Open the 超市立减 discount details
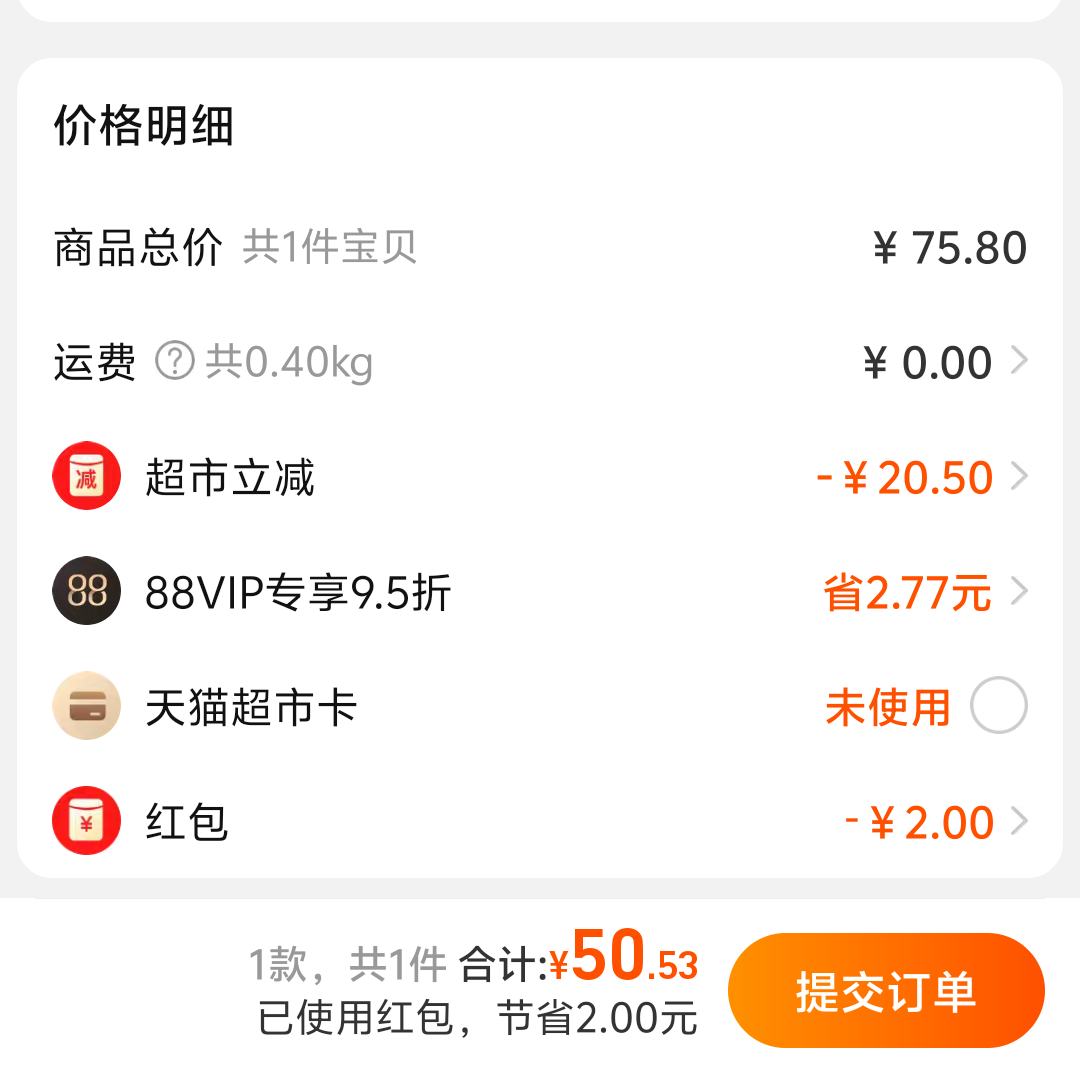Screen dimensions: 1080x1084 pos(1018,477)
